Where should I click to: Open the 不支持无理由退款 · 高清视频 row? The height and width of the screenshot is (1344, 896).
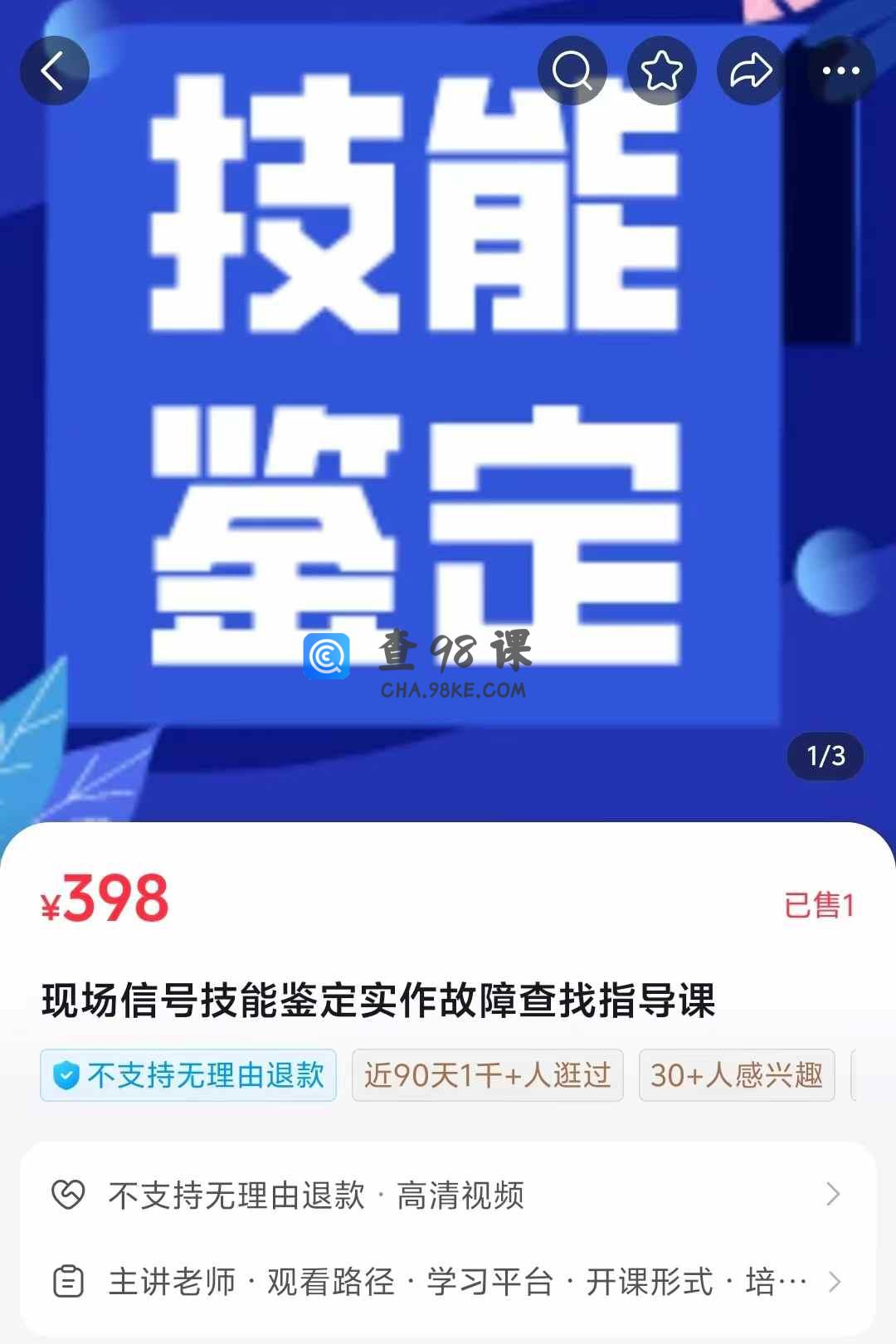click(448, 1195)
